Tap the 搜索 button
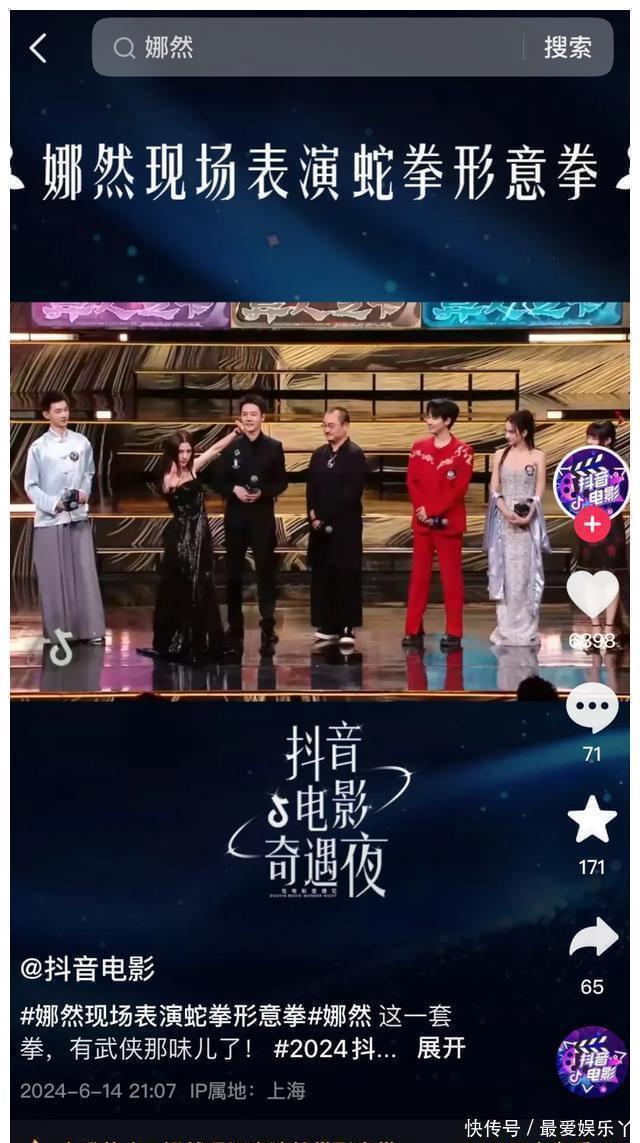This screenshot has height=1143, width=640. (x=568, y=48)
